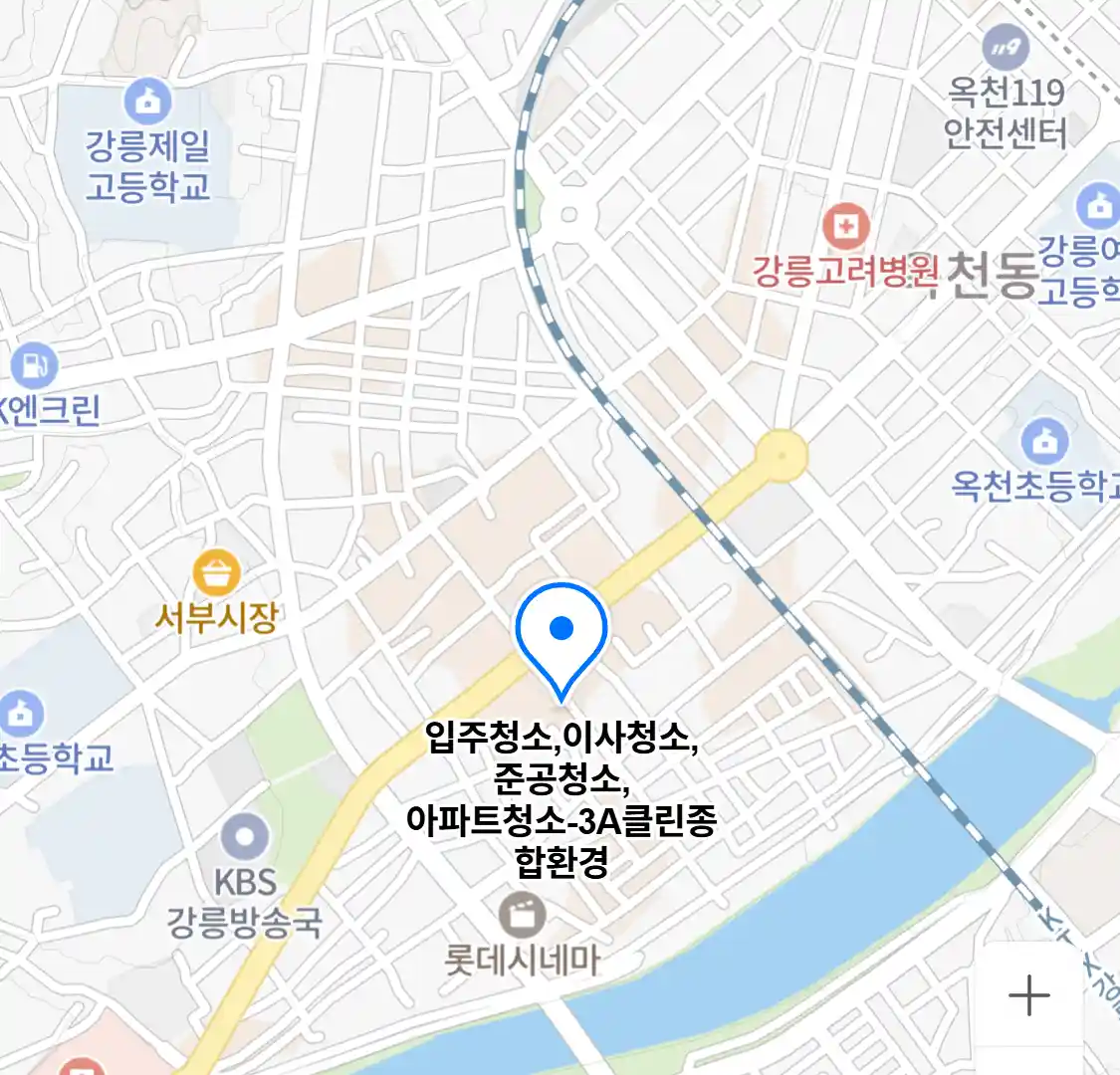Screen dimensions: 1120x1075
Task: Zoom in with the plus button
Action: point(1028,994)
